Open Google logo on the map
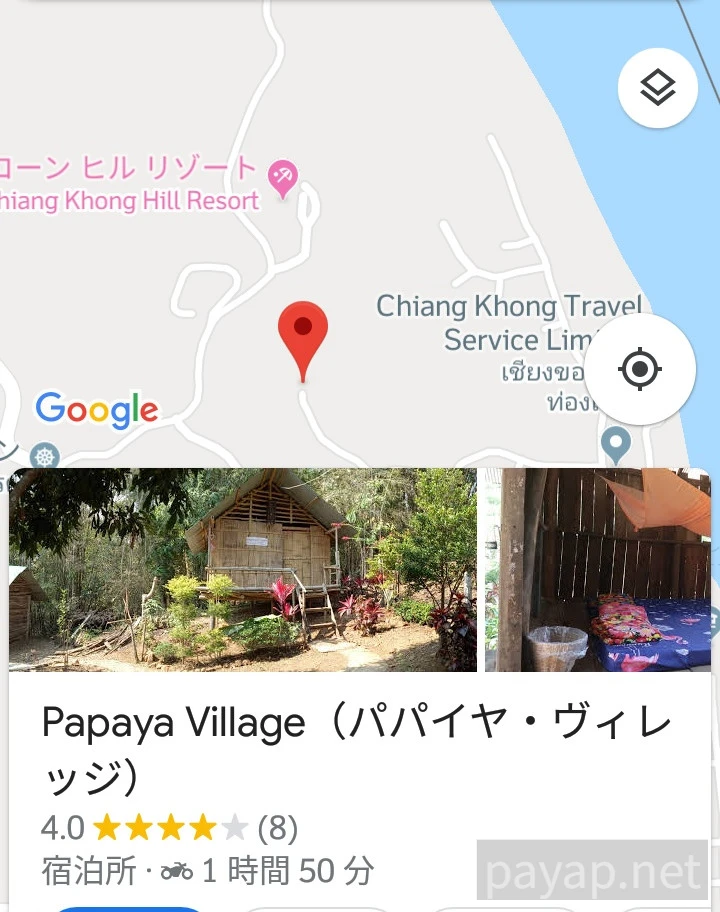The width and height of the screenshot is (720, 912). click(96, 408)
